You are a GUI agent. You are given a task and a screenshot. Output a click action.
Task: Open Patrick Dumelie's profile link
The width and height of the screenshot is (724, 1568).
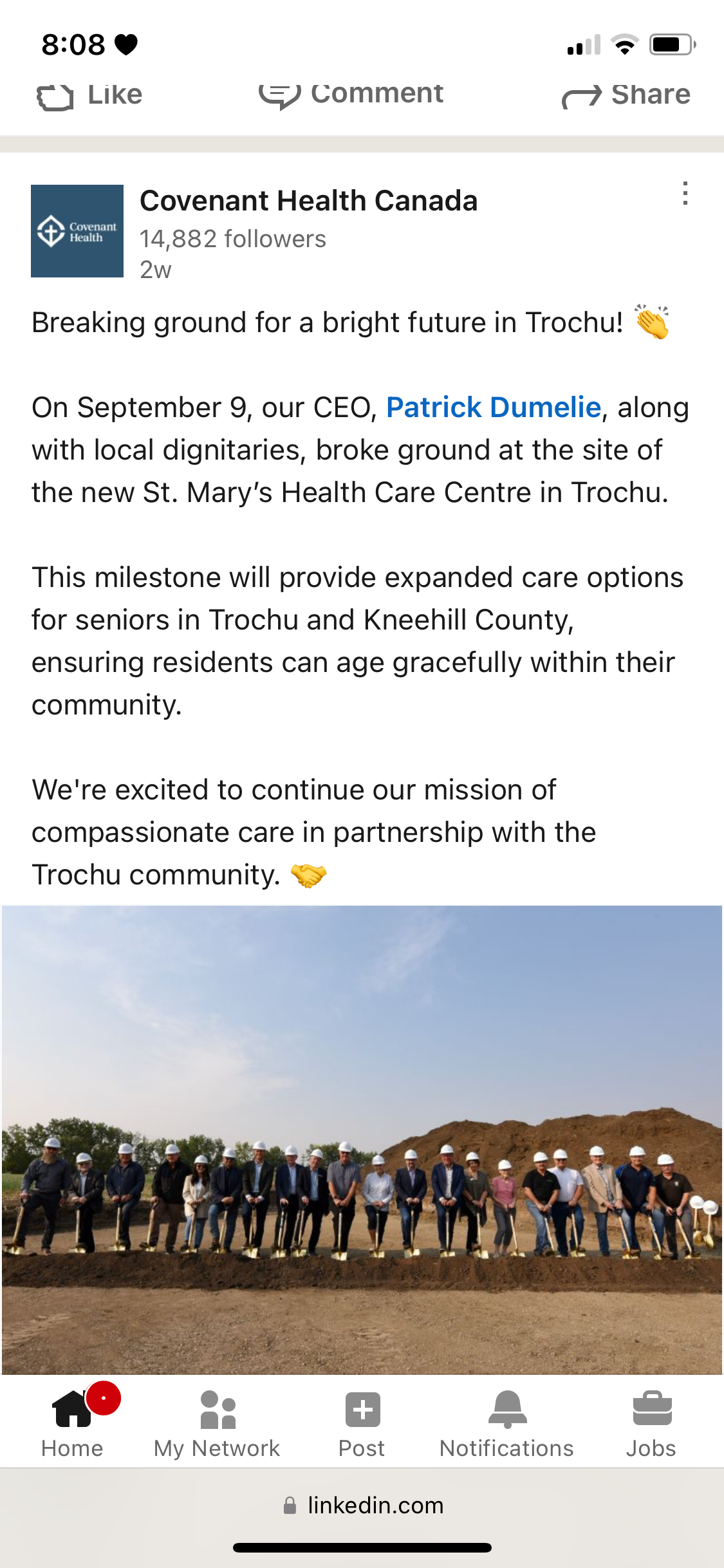[x=494, y=407]
